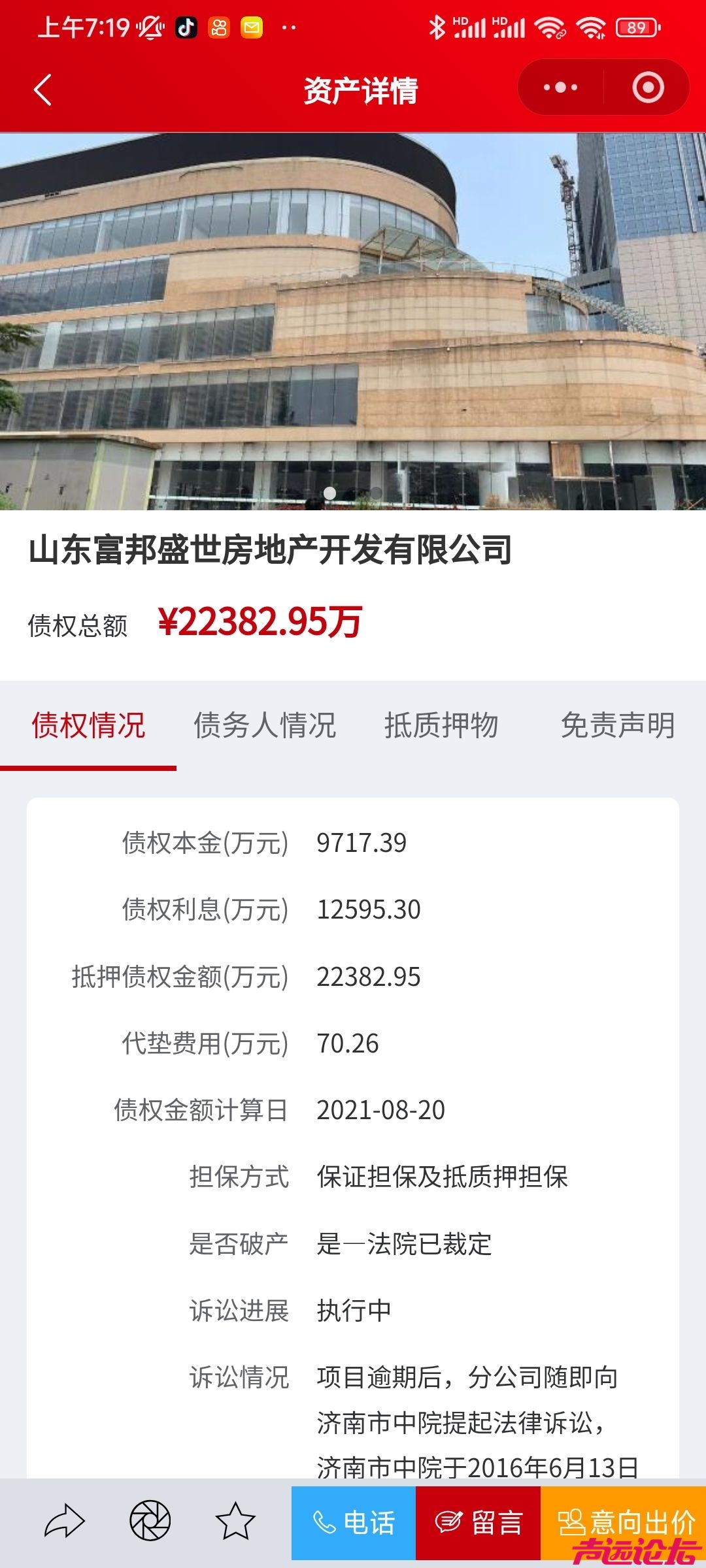Select the 债权情况 tab
The image size is (706, 1568).
(88, 725)
